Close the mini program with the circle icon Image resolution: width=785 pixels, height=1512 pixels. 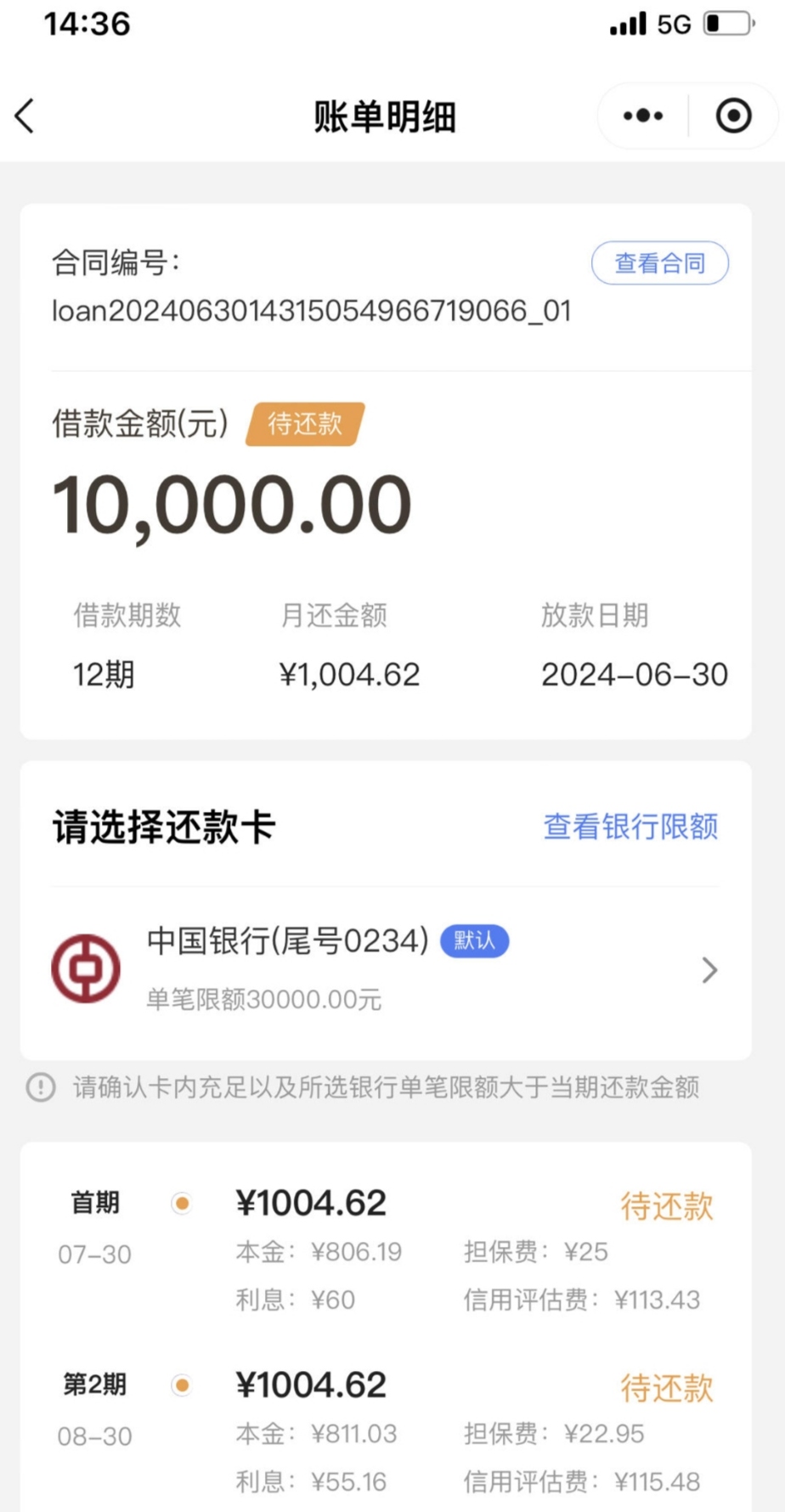(733, 116)
